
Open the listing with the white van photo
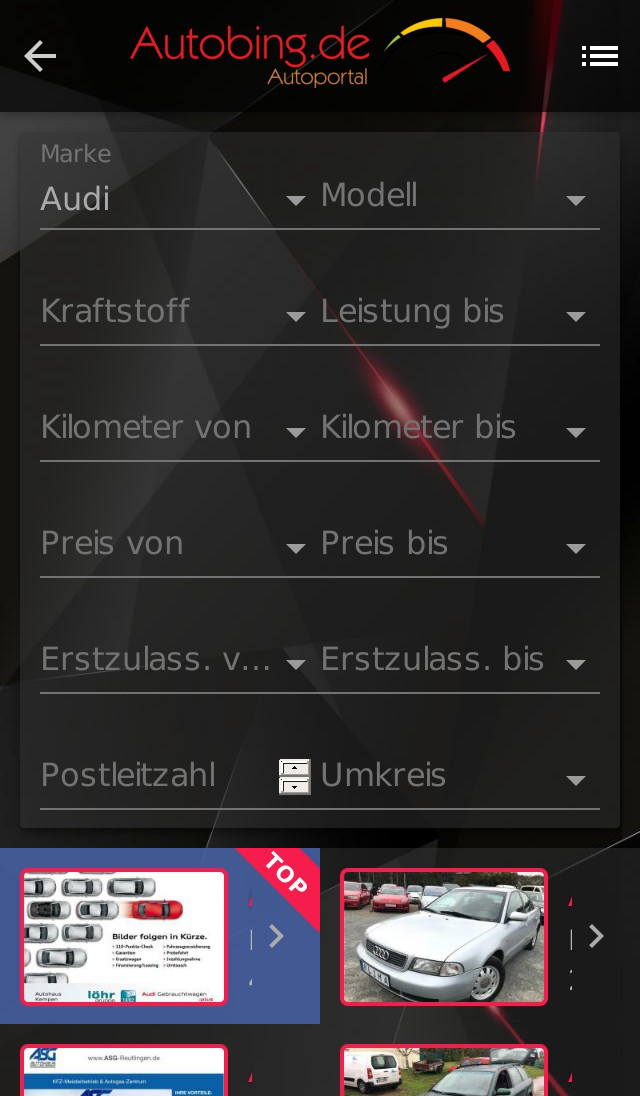pos(444,1070)
